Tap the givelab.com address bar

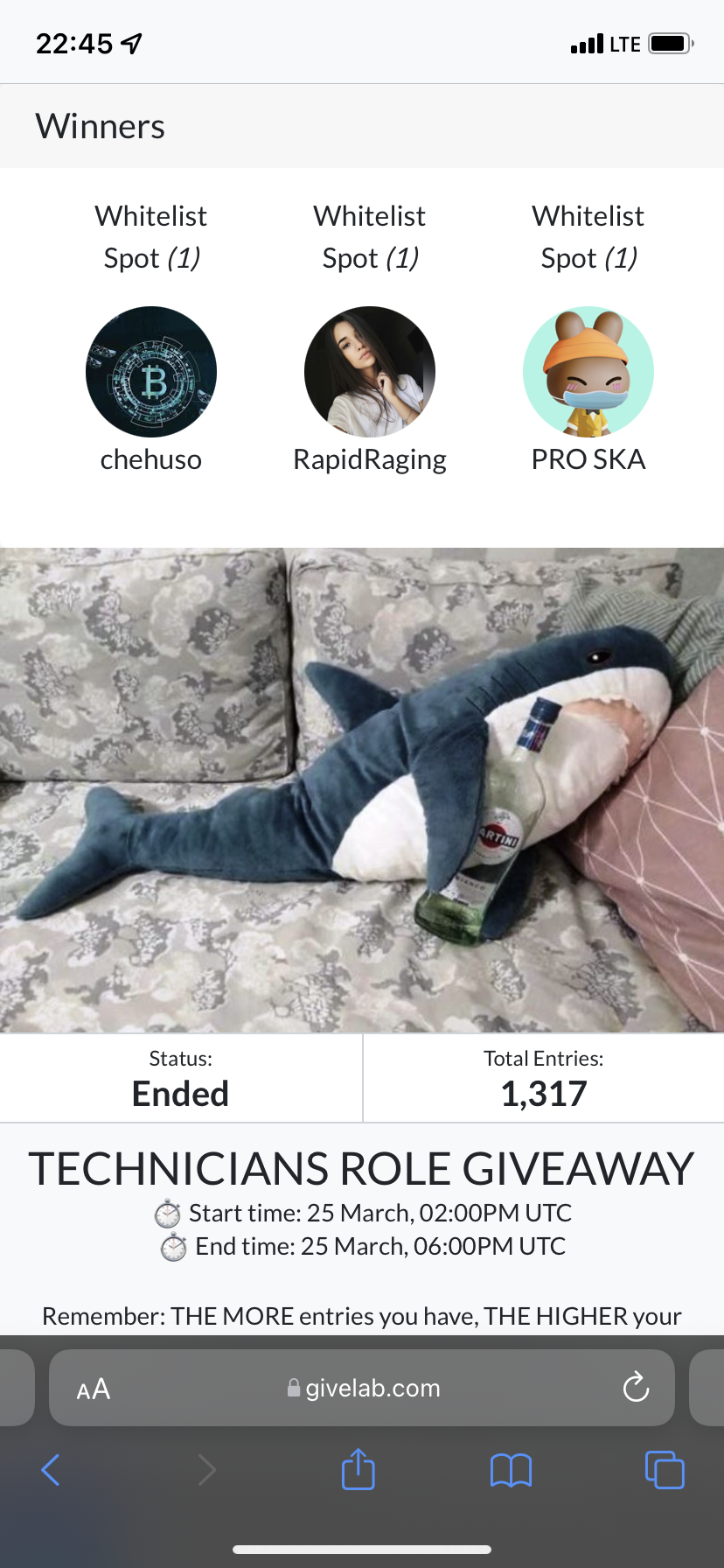point(362,1388)
